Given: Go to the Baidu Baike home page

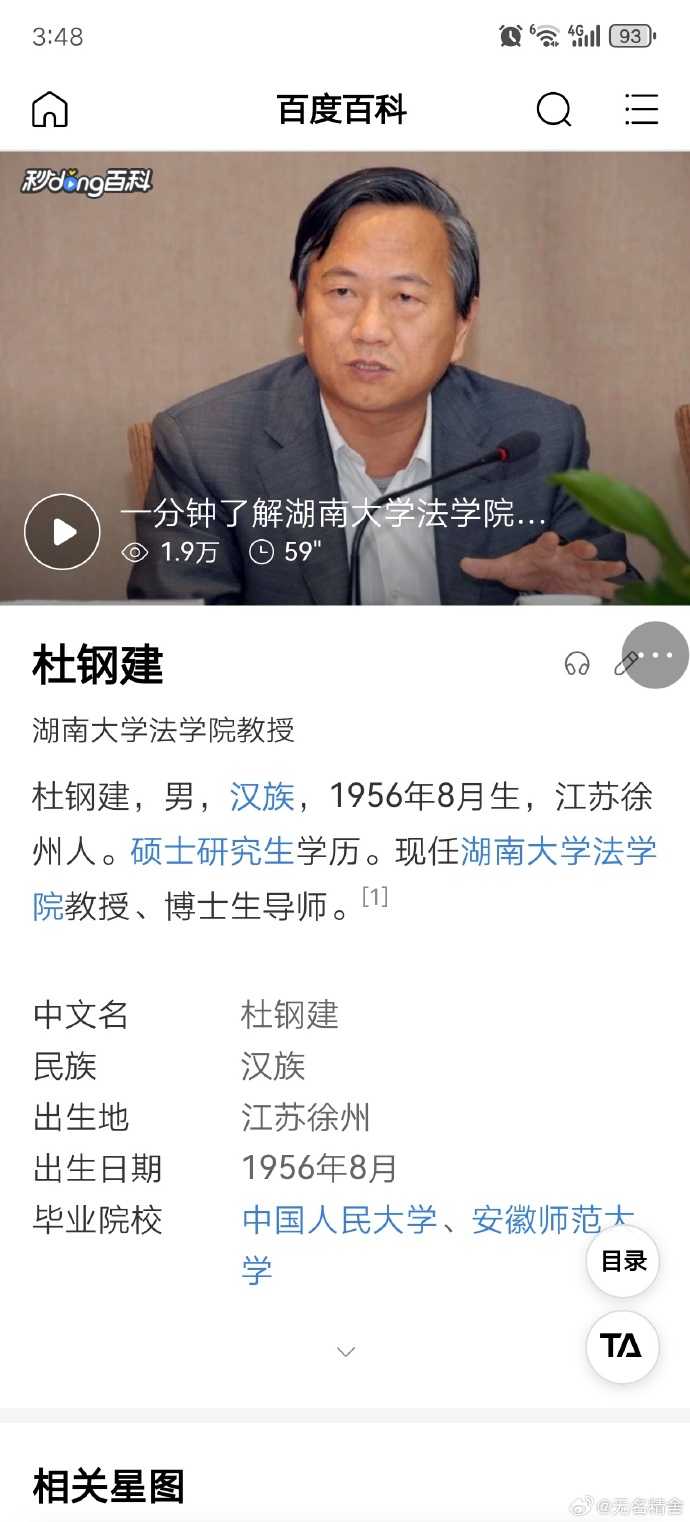Looking at the screenshot, I should point(49,109).
